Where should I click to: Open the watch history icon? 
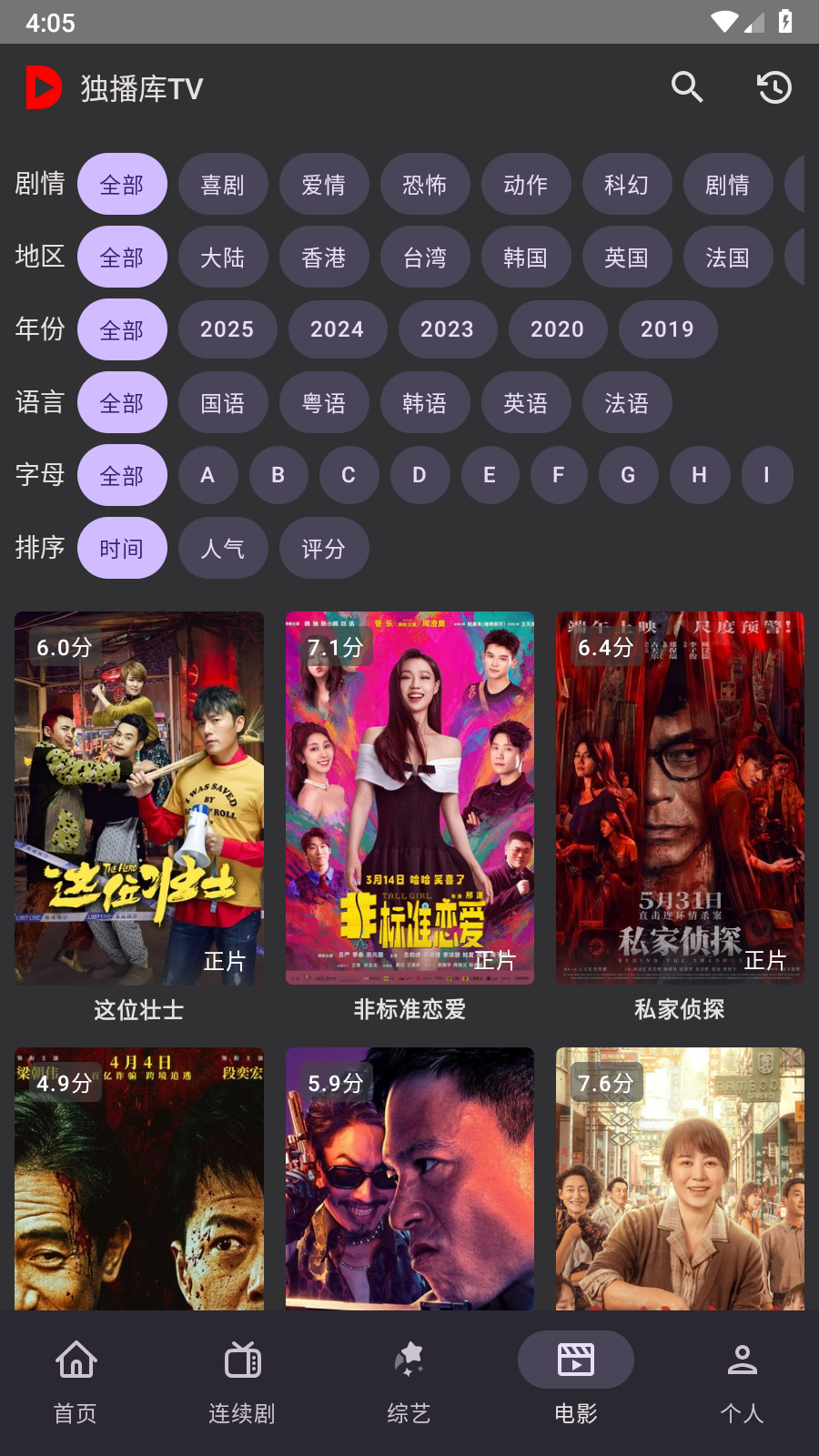(x=774, y=88)
